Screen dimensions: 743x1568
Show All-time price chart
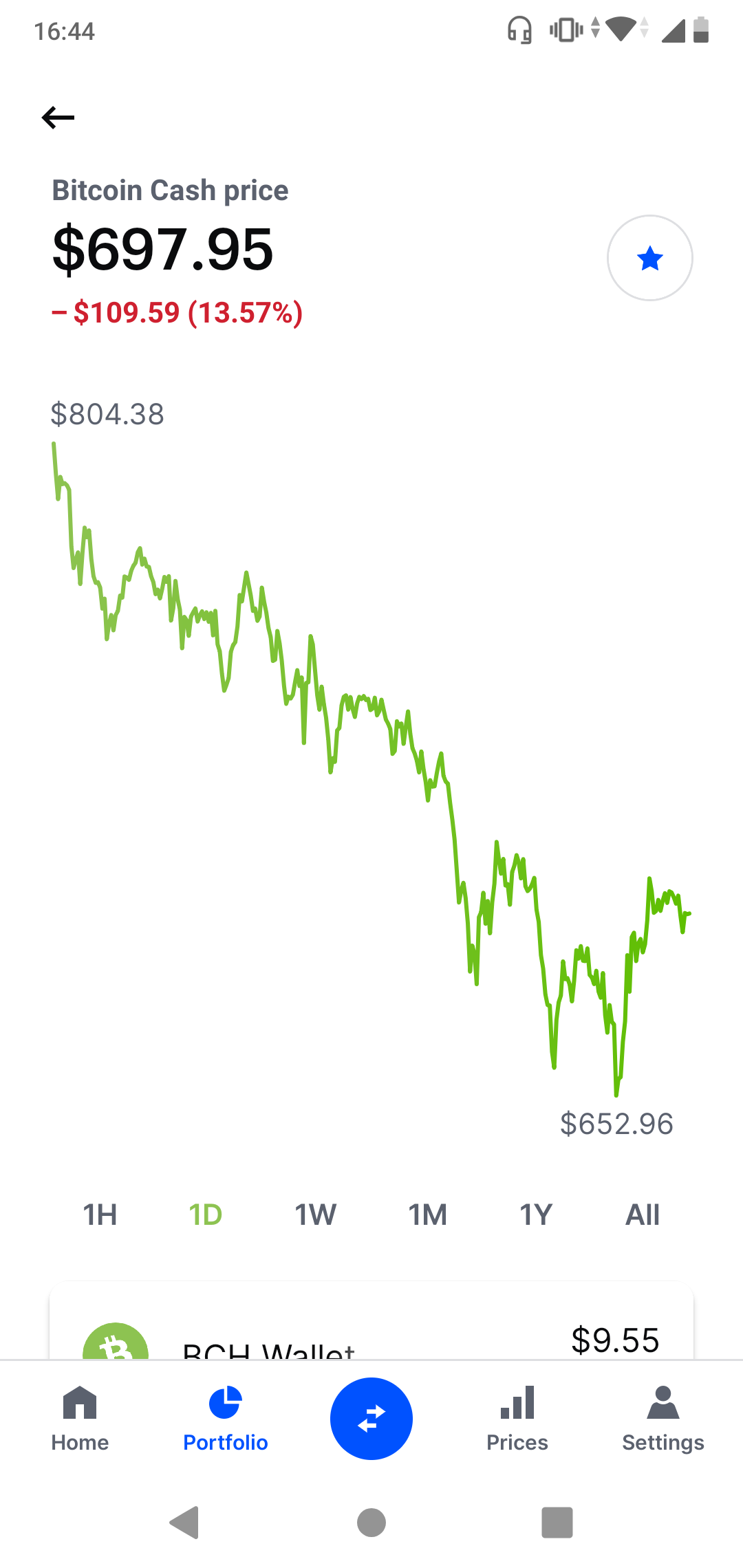tap(642, 1215)
